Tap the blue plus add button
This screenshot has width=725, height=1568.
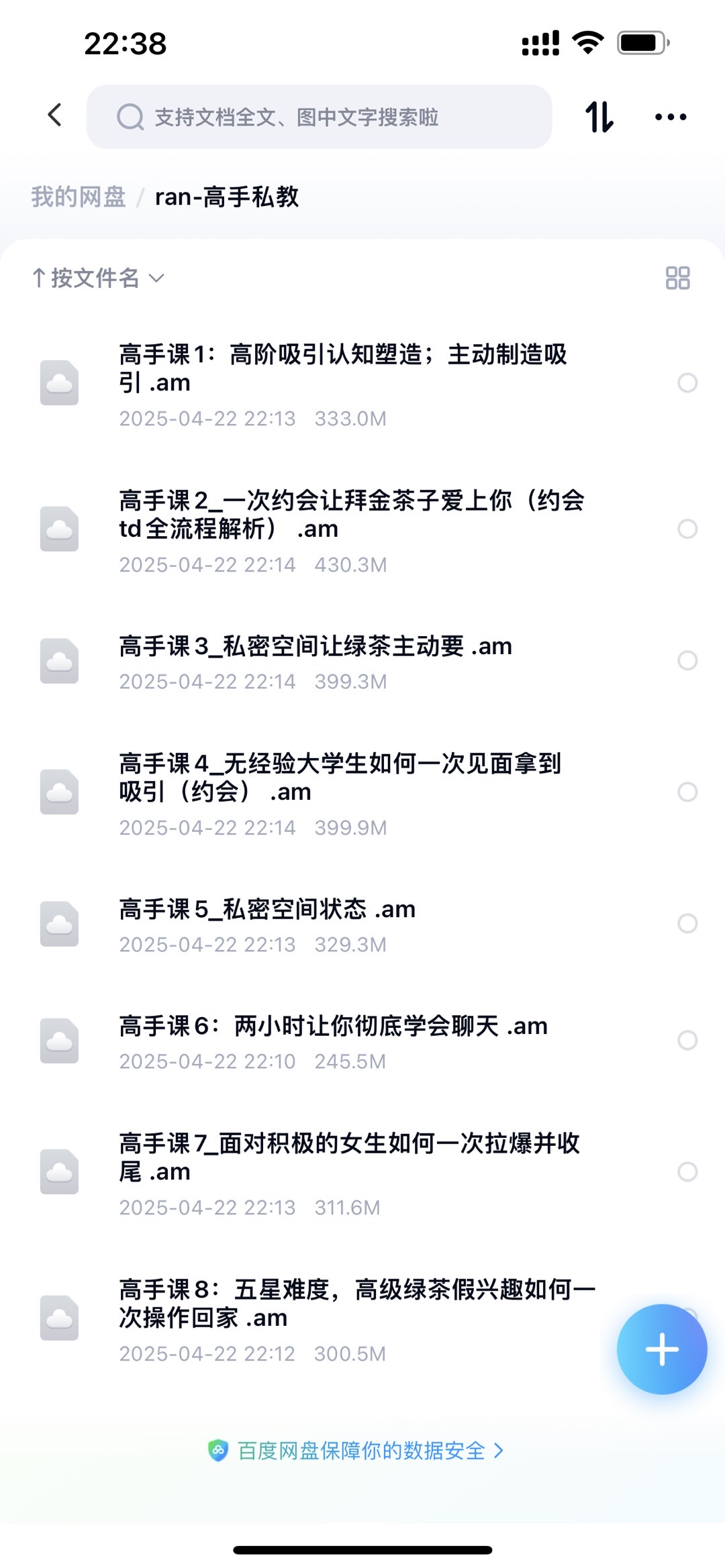[662, 1349]
